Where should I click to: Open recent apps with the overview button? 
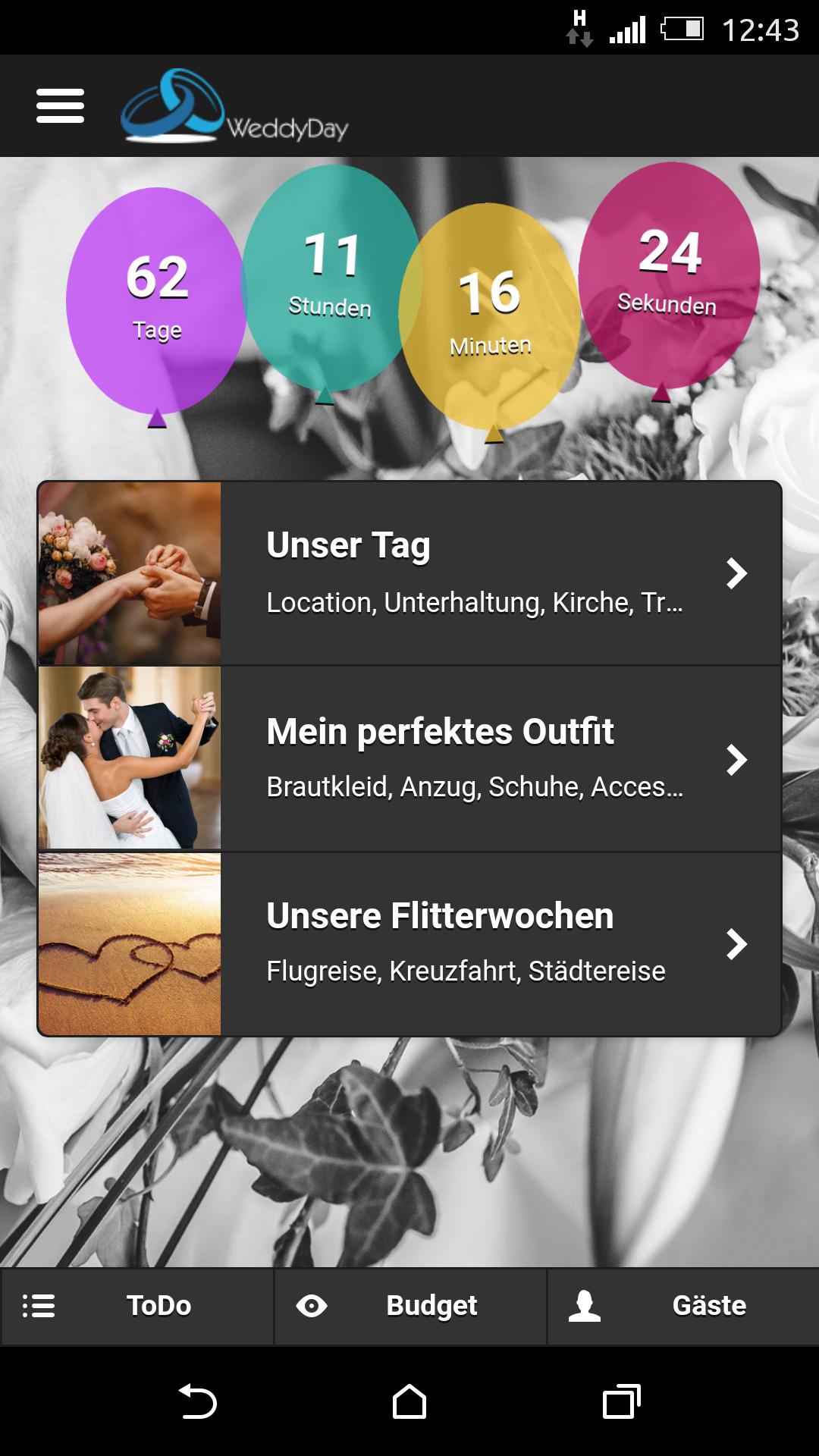coord(619,1401)
